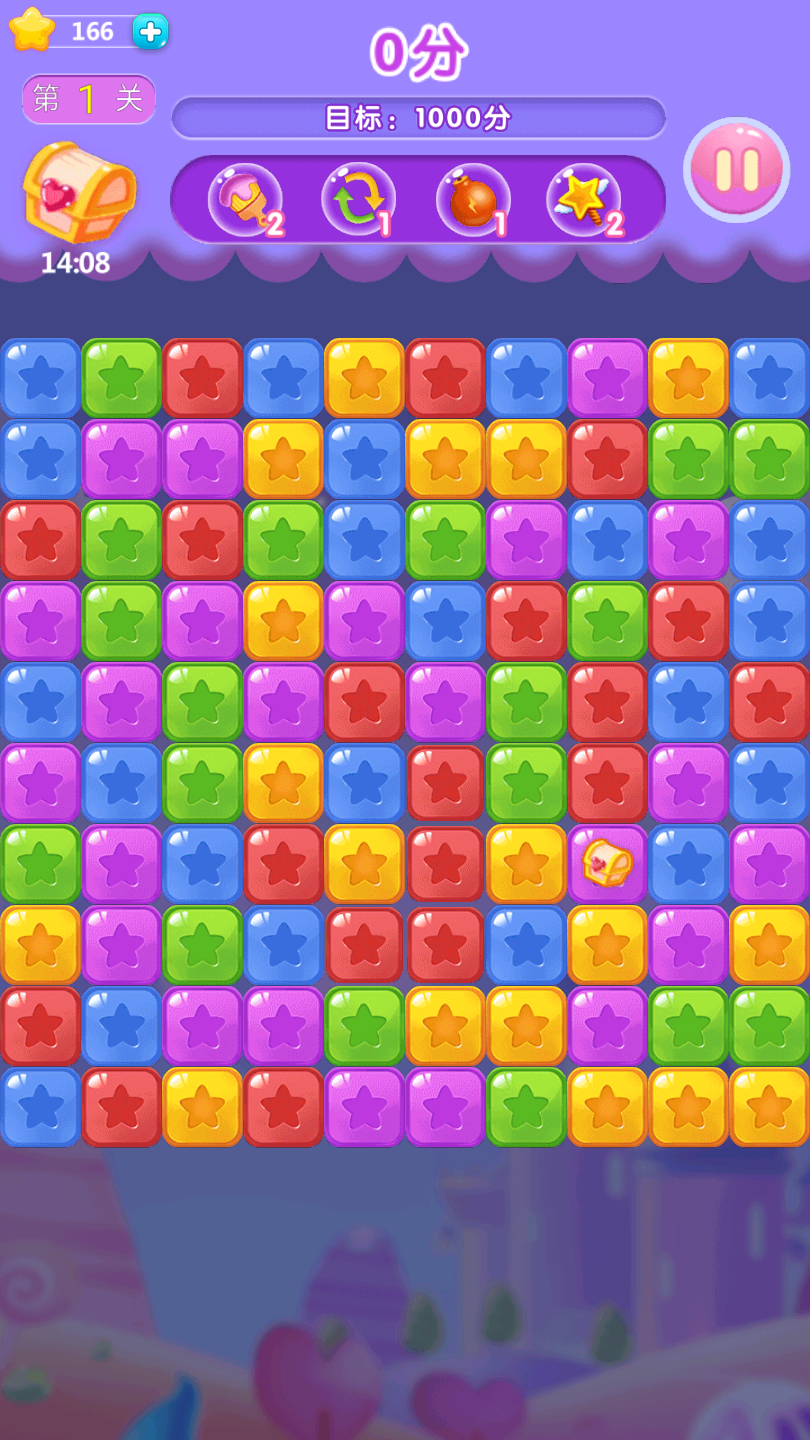Open the treasure chest showing the 14:08 timer

pyautogui.click(x=78, y=194)
